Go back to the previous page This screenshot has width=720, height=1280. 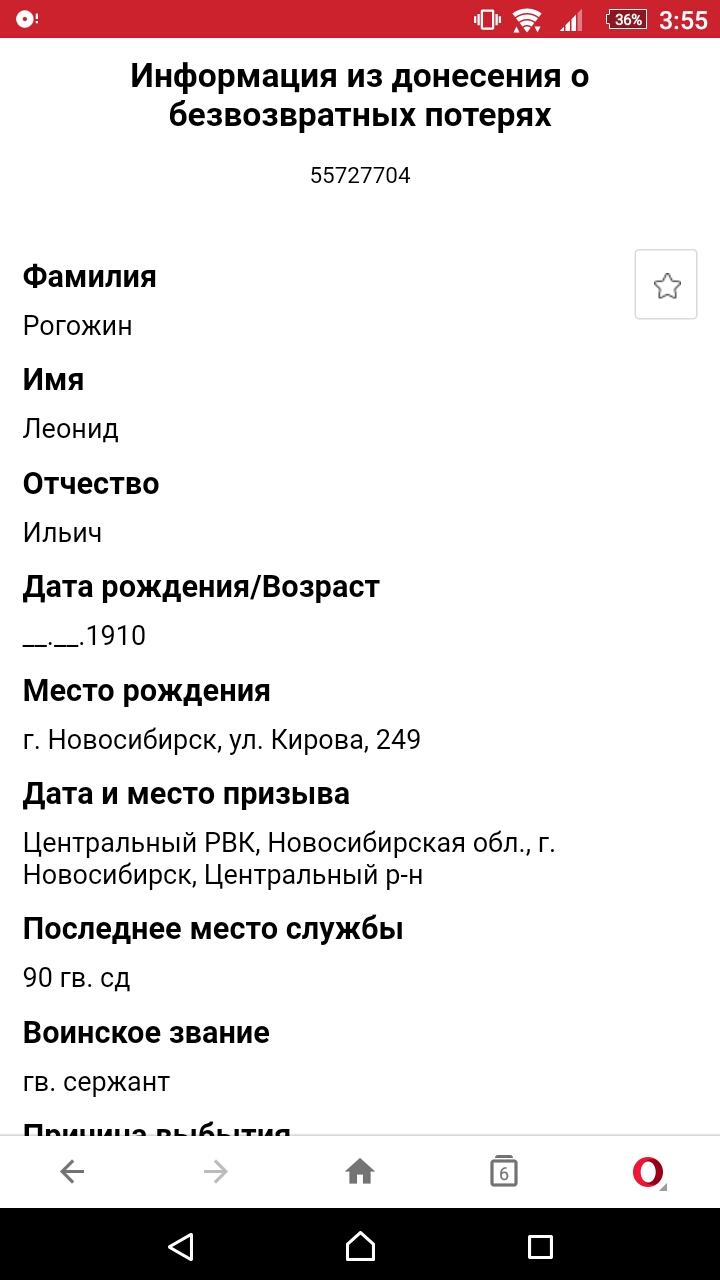(72, 1172)
